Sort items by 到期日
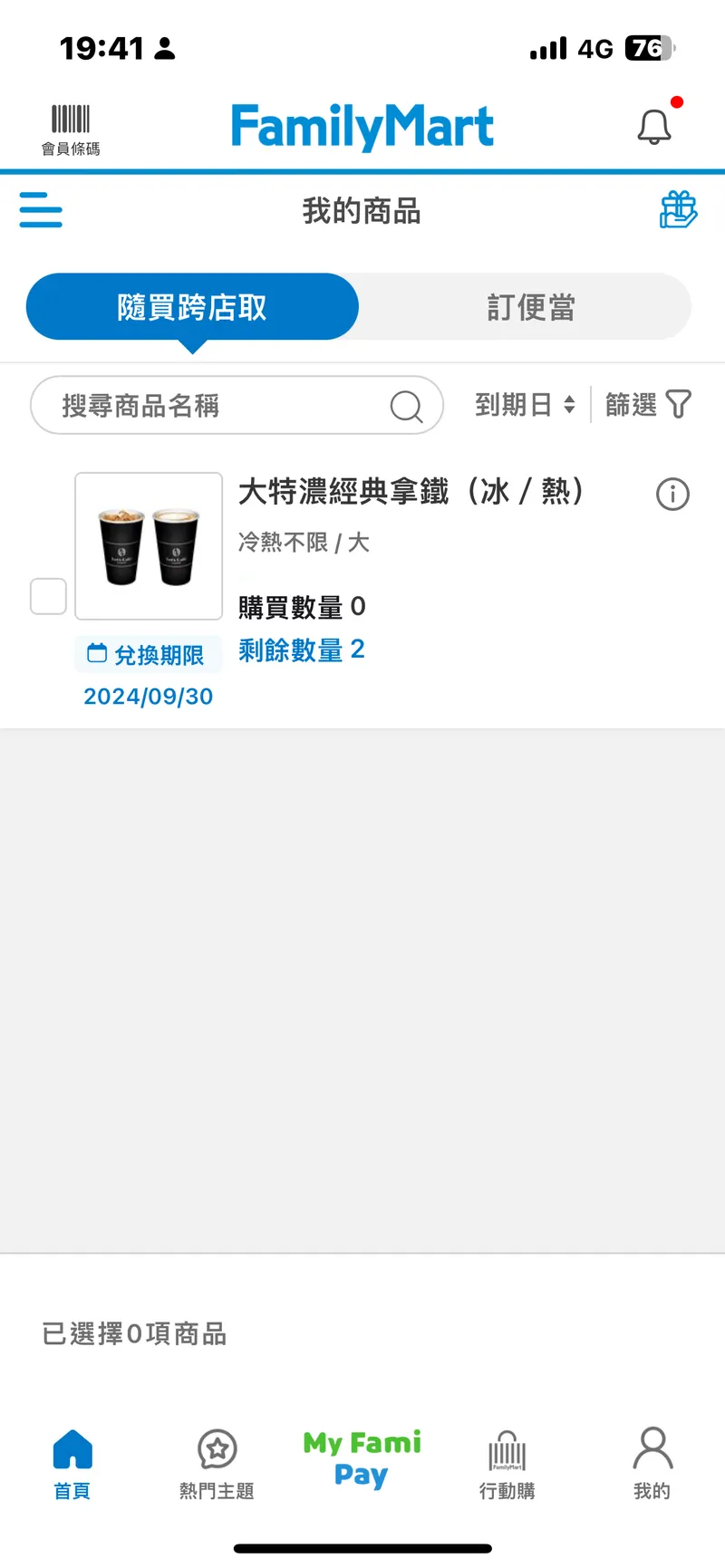Image resolution: width=725 pixels, height=1568 pixels. click(x=525, y=404)
